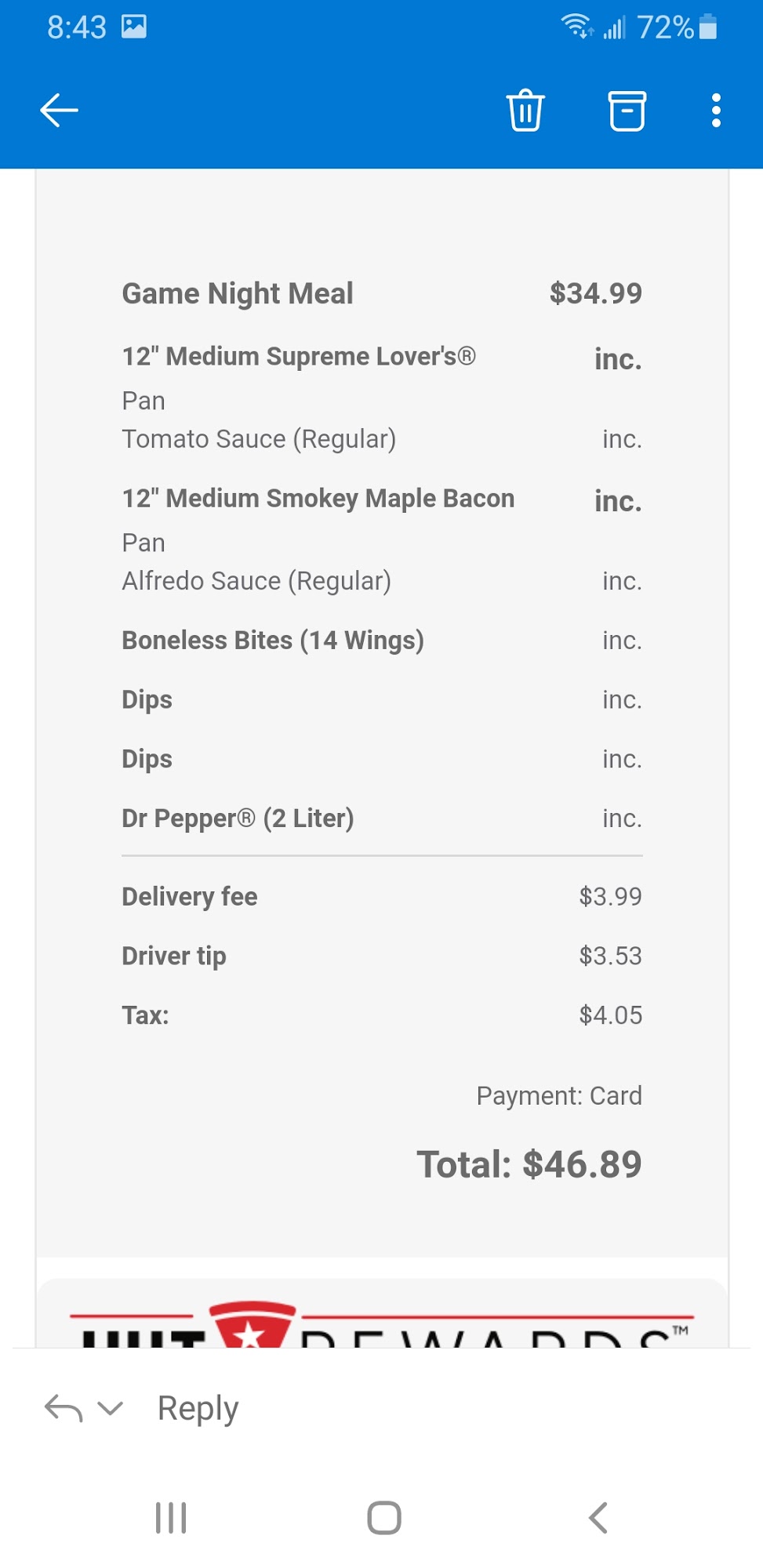Screen dimensions: 763x1568
Task: Archive this receipt email
Action: (x=627, y=110)
